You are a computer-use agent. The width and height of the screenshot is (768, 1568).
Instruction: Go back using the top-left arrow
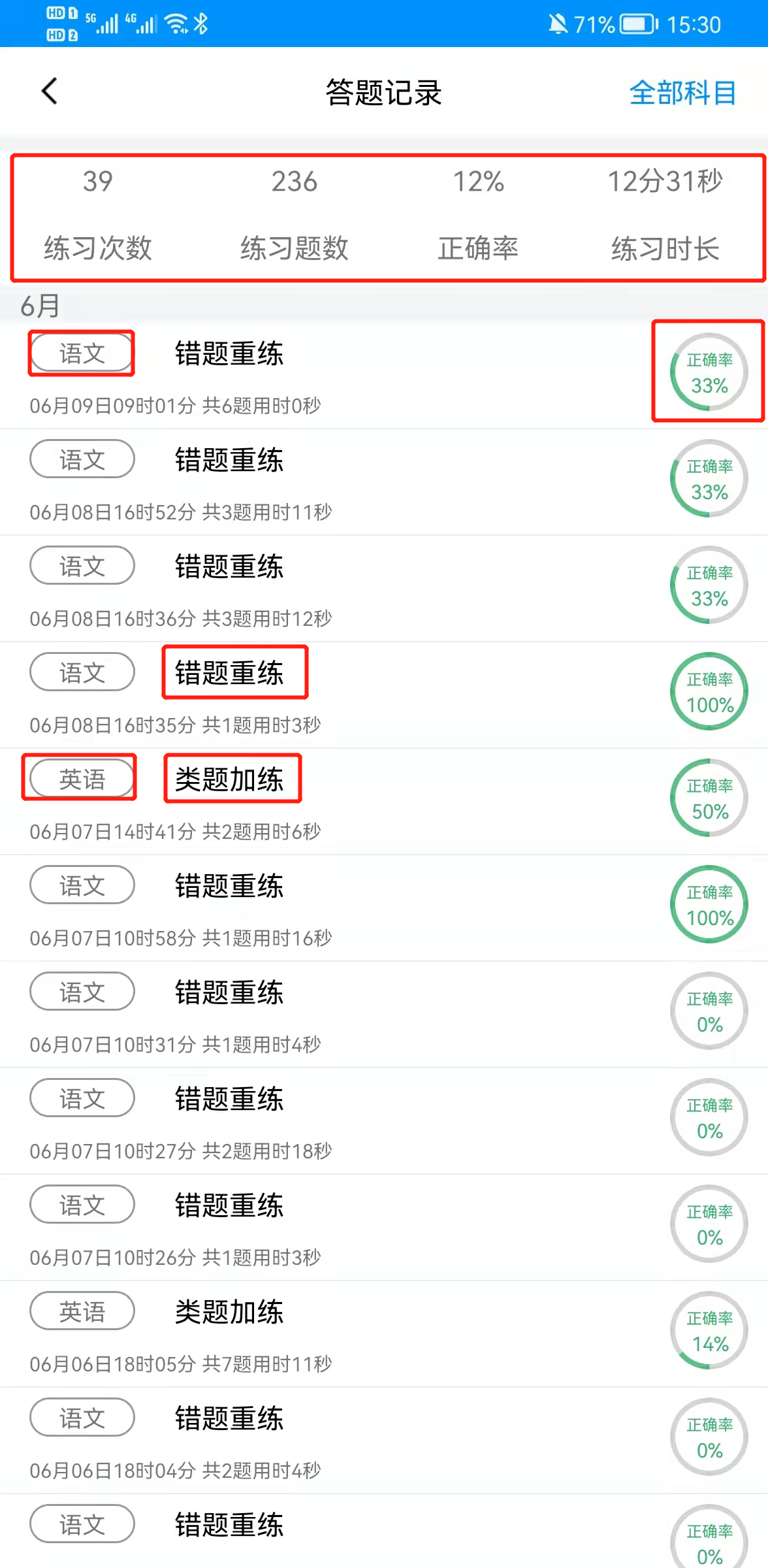[50, 91]
